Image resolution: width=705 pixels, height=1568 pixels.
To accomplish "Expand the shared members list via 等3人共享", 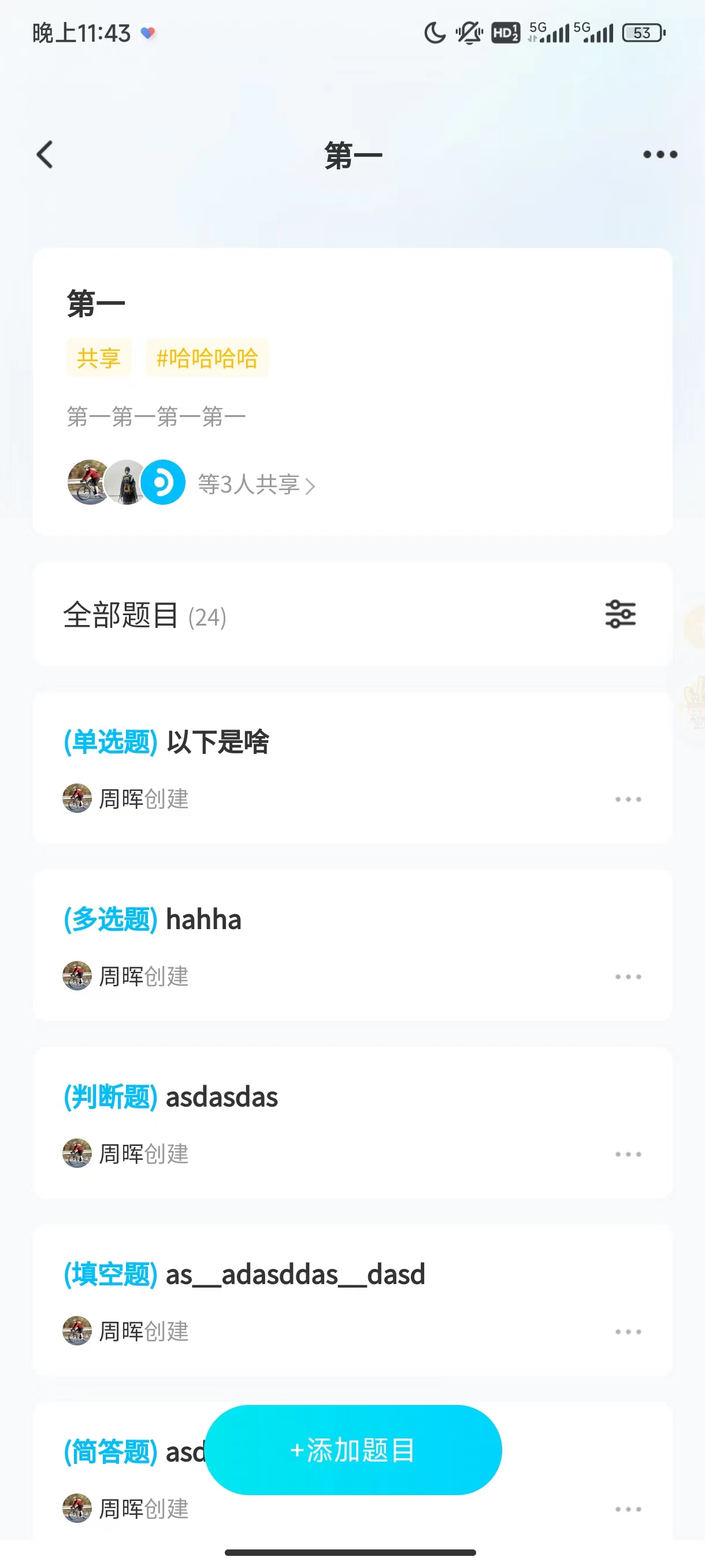I will coord(252,485).
